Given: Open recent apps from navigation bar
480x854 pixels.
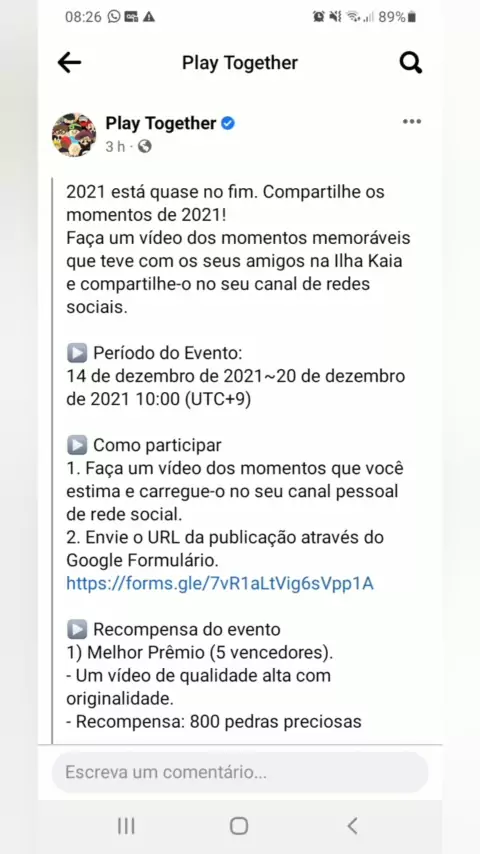Looking at the screenshot, I should (126, 826).
